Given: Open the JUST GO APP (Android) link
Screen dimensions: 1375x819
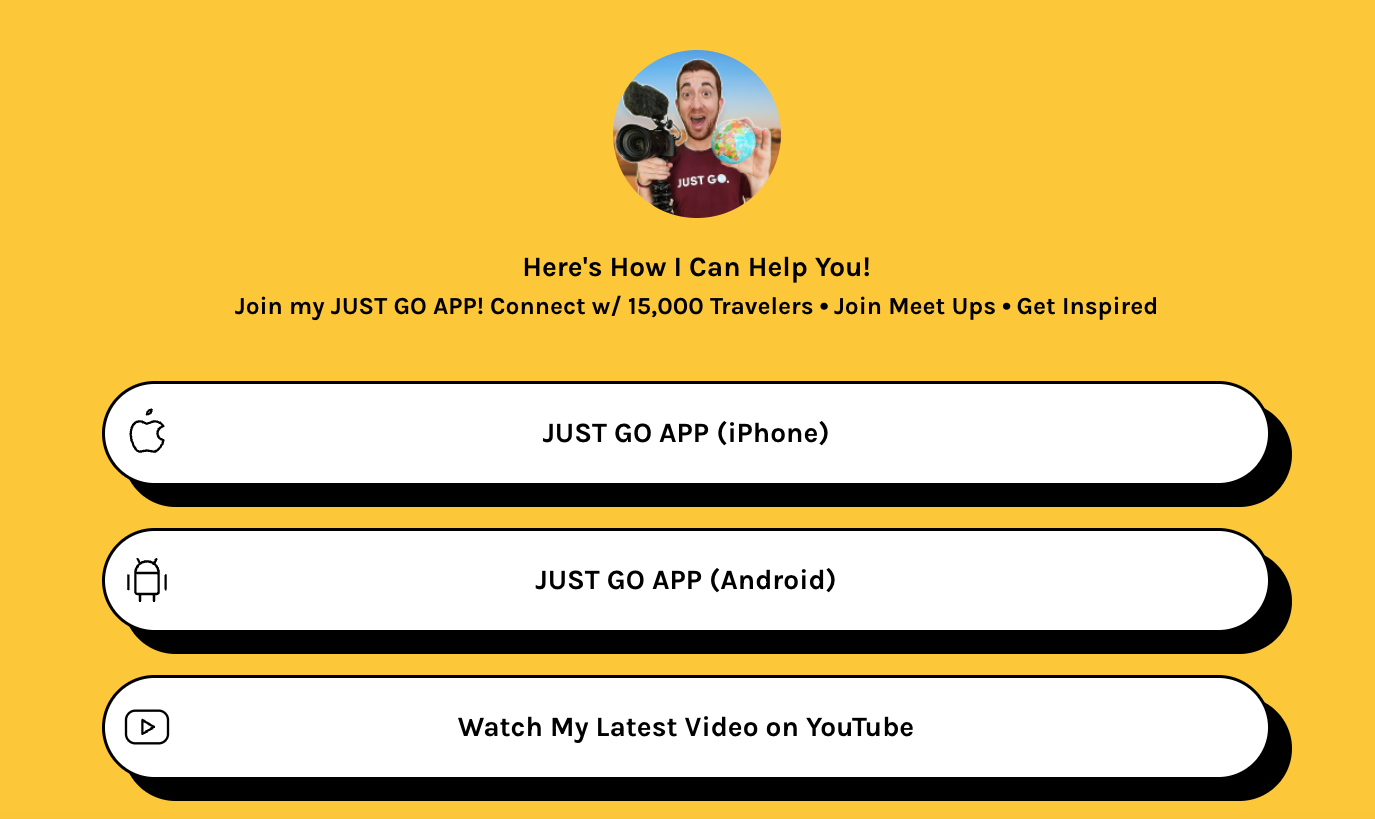Looking at the screenshot, I should [x=686, y=580].
